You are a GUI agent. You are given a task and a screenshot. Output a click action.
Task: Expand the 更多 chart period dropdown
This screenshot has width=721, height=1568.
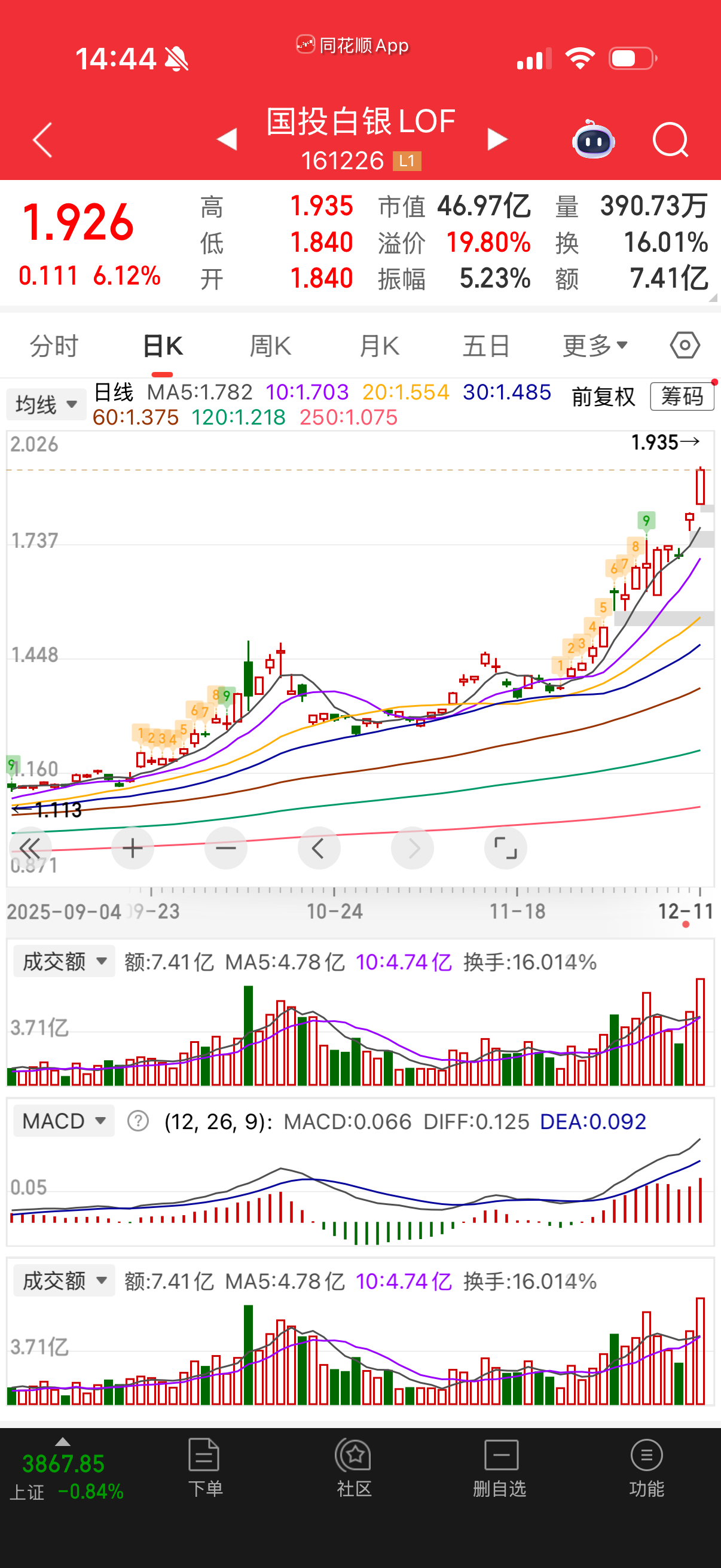click(x=594, y=344)
